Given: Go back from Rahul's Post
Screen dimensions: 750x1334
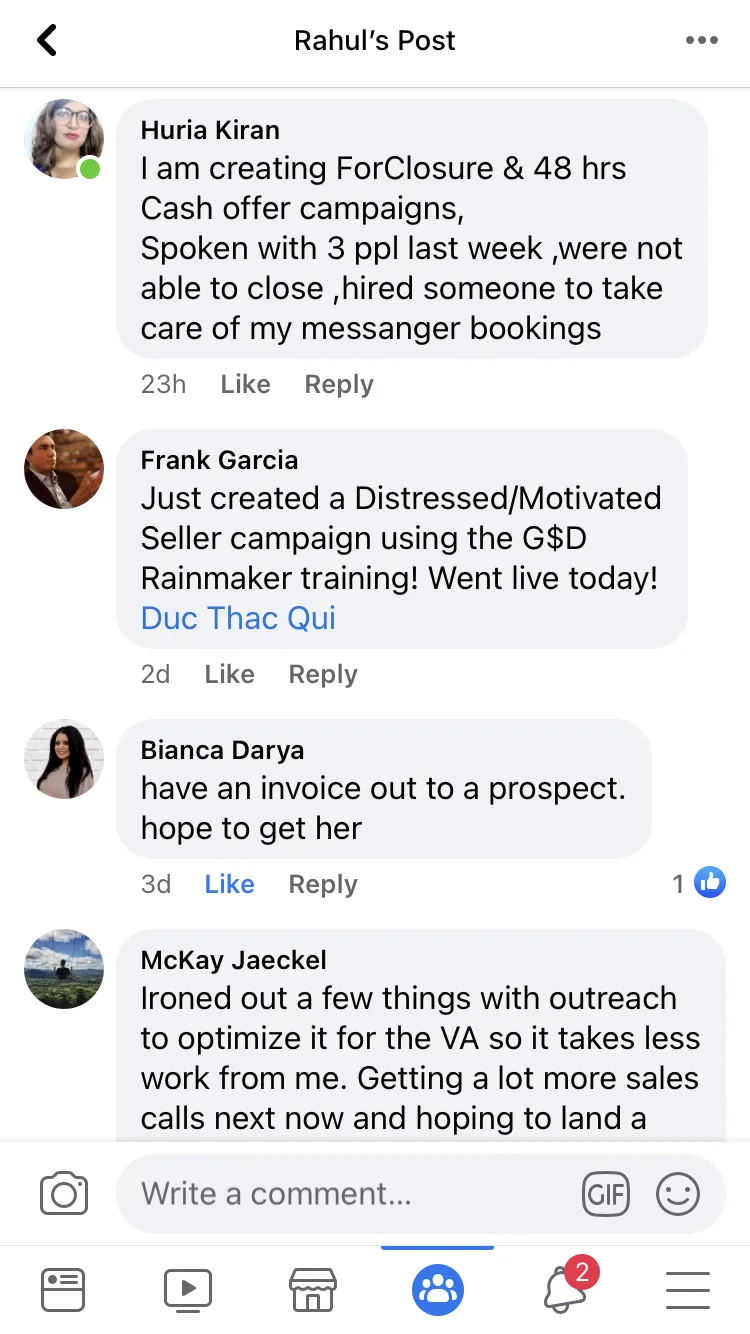Looking at the screenshot, I should pos(46,40).
